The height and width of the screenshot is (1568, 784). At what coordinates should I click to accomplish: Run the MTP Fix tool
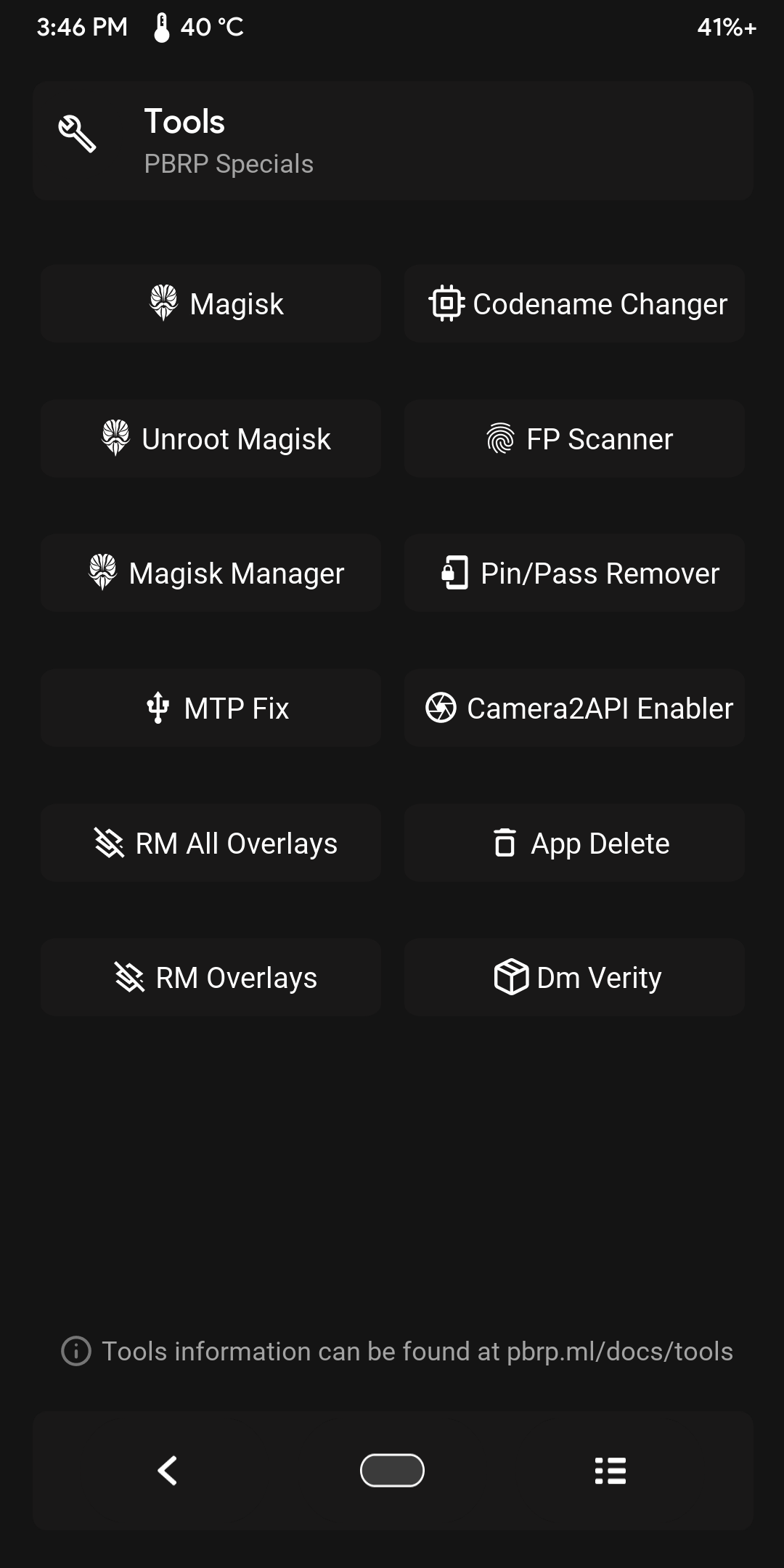pos(211,709)
